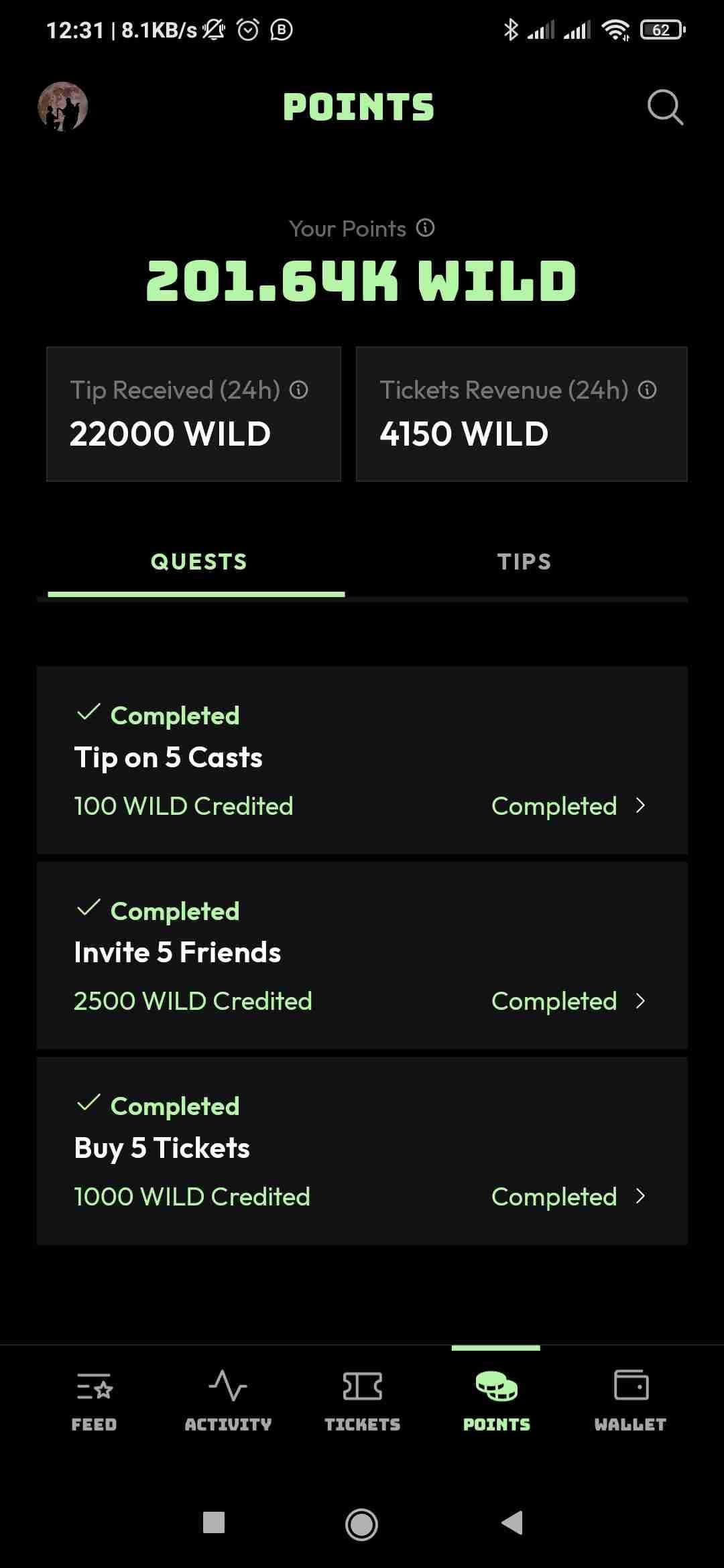The width and height of the screenshot is (724, 1568).
Task: Go to the Feed tab
Action: [x=94, y=1399]
